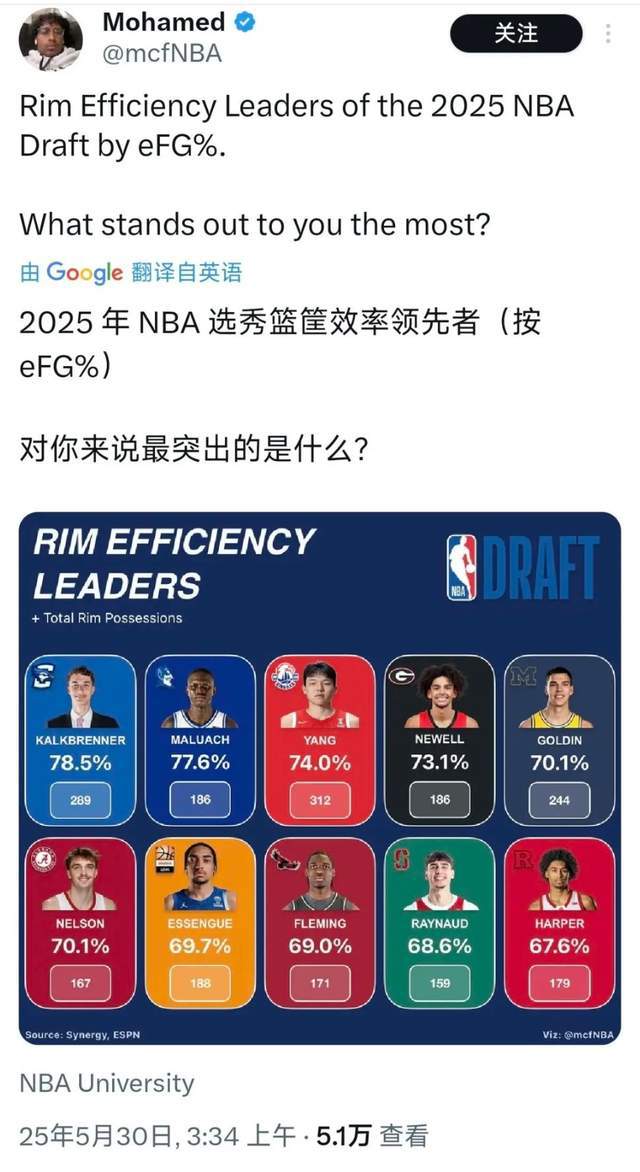Open the @mcfNBA profile name
The width and height of the screenshot is (640, 1172).
click(162, 54)
